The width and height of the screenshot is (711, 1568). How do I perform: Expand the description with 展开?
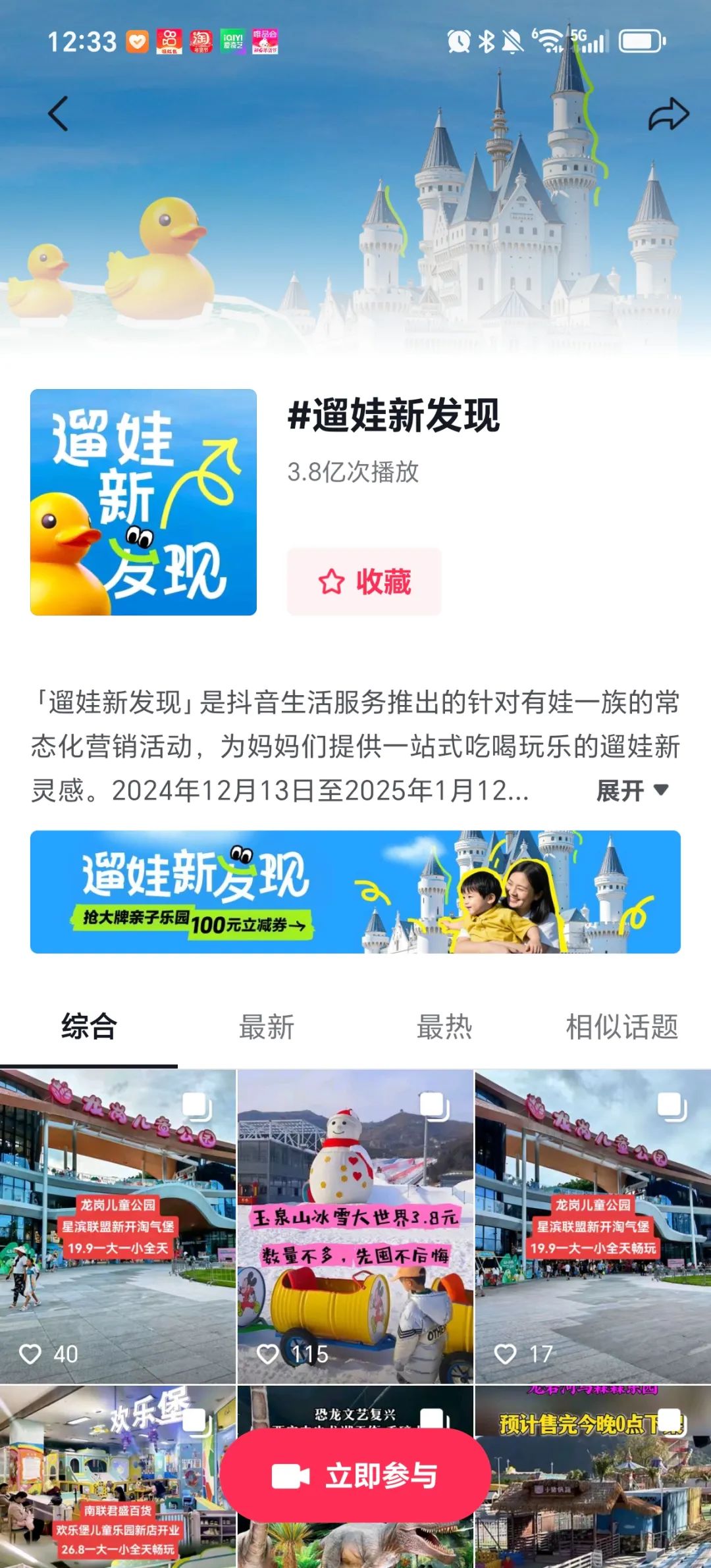point(632,790)
